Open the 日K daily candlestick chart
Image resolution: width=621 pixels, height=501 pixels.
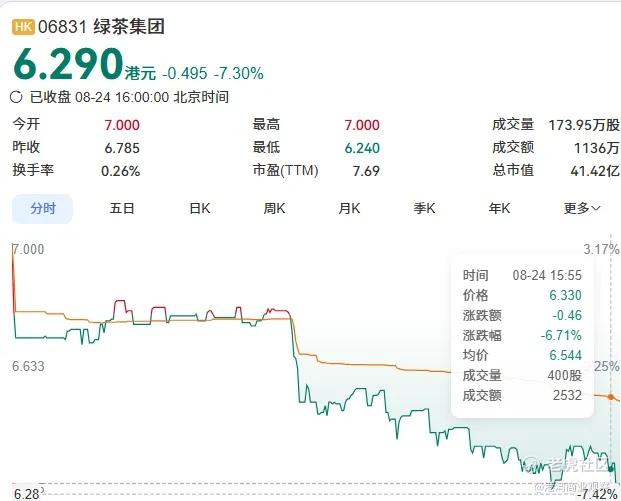[200, 208]
